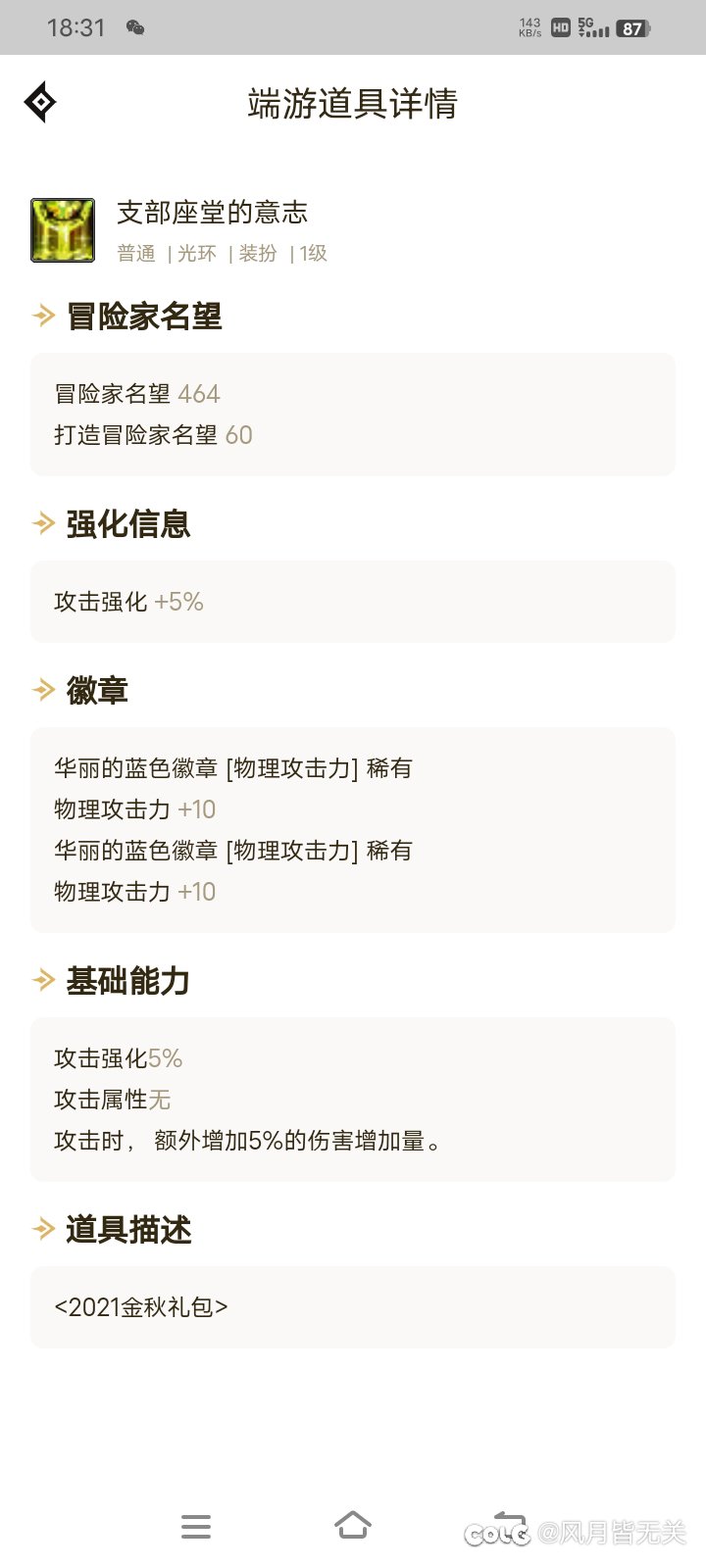The image size is (706, 1568).
Task: Open the system recent apps menu button
Action: click(x=196, y=1526)
